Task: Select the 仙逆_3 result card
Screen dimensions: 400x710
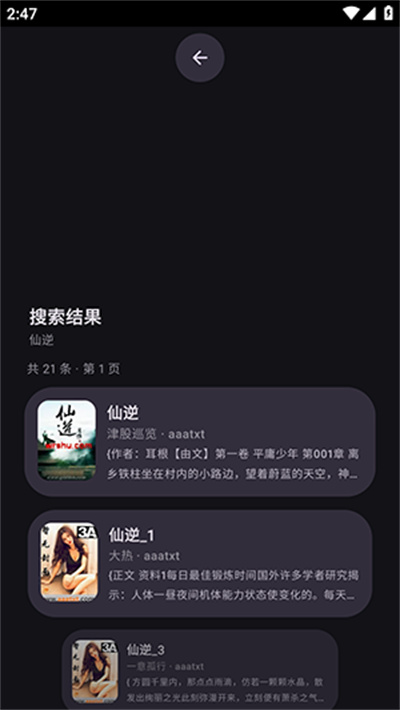Action: pos(200,670)
